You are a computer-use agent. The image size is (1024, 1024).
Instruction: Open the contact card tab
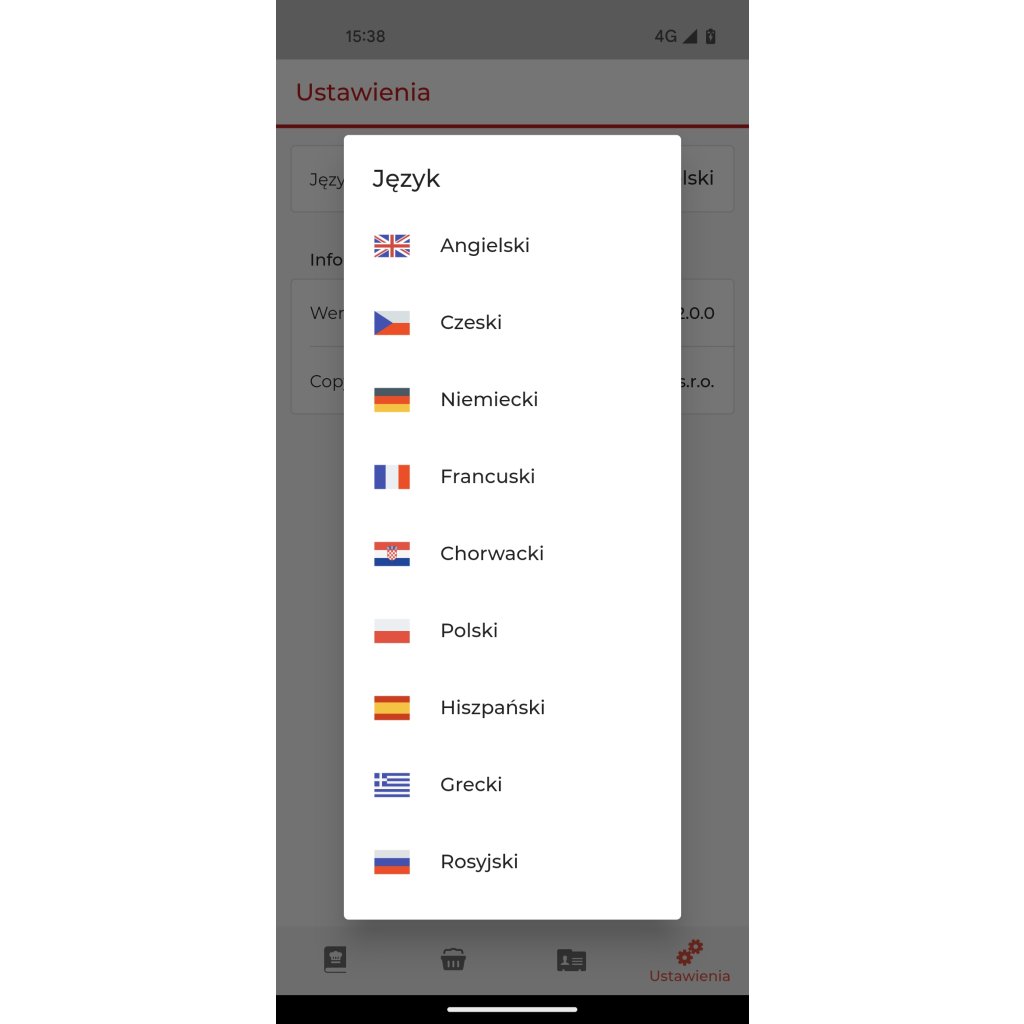click(571, 960)
